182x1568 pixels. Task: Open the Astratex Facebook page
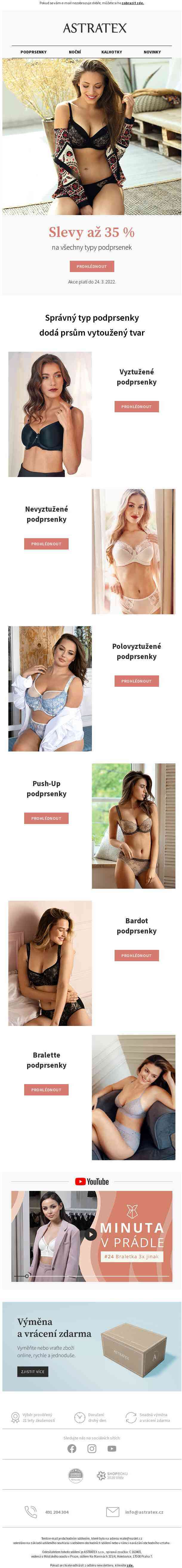point(72,1448)
